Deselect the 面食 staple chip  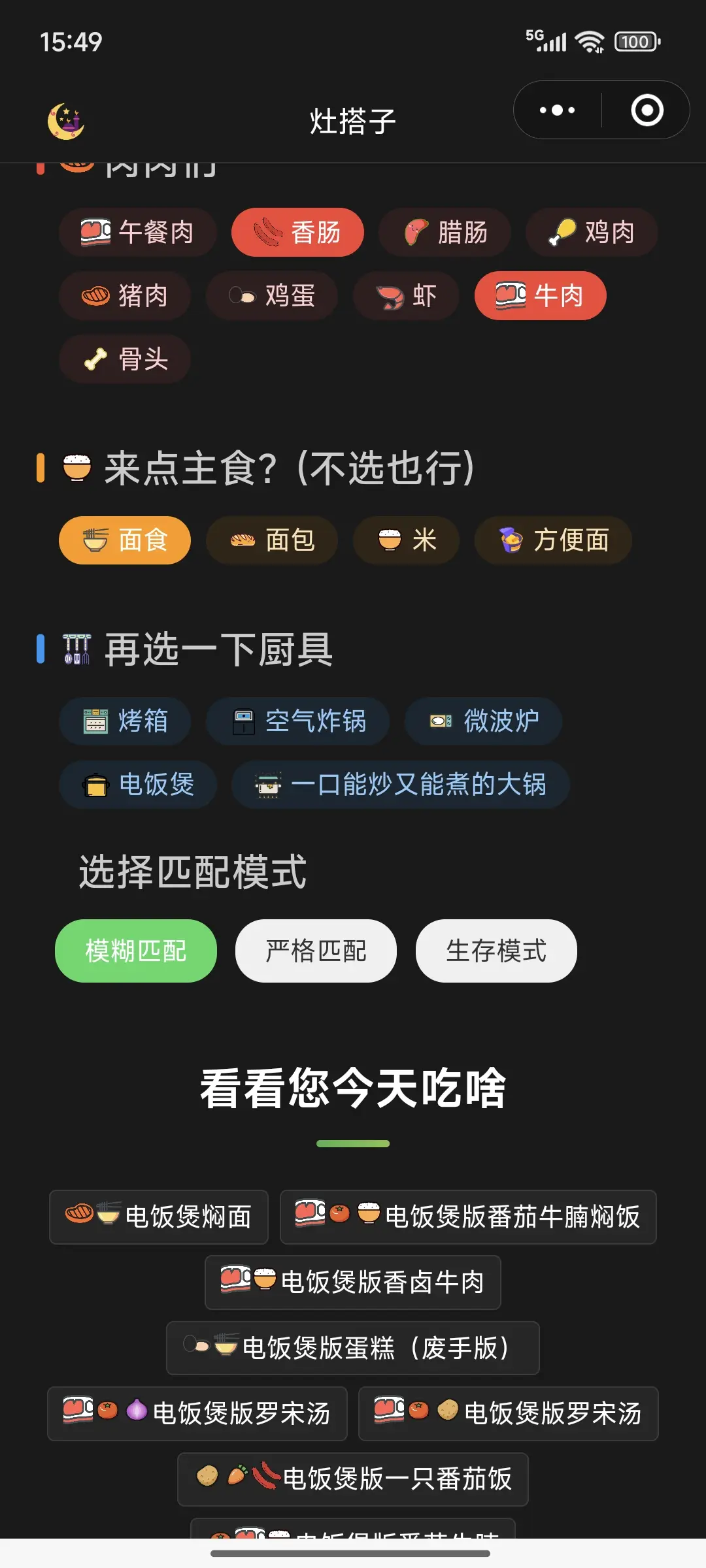click(x=125, y=540)
